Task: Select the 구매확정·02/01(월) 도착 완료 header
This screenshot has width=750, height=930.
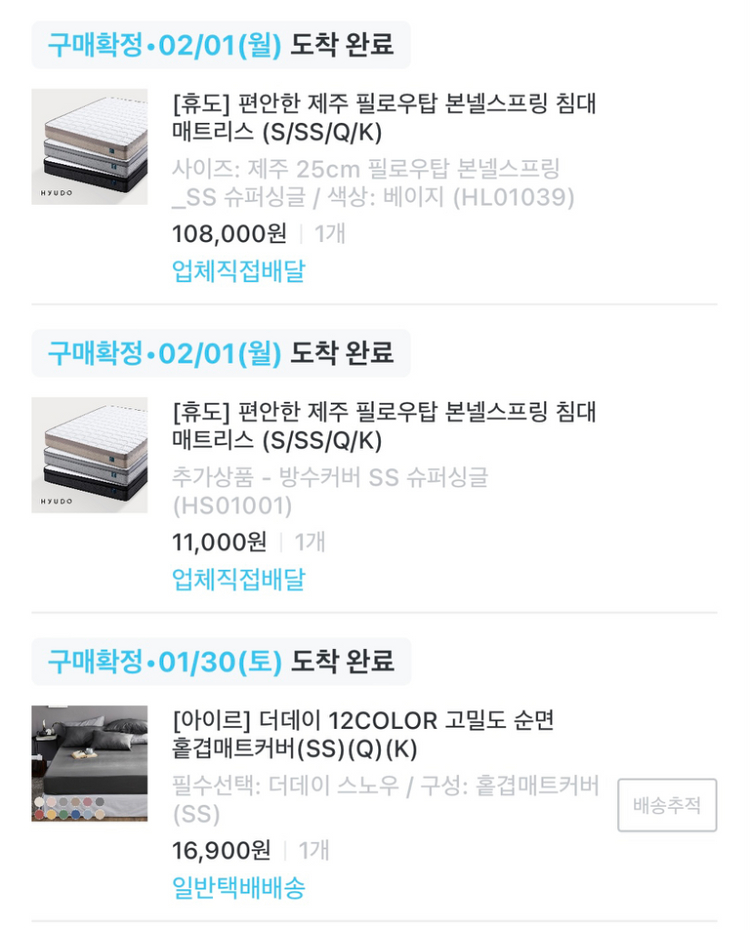Action: click(227, 44)
